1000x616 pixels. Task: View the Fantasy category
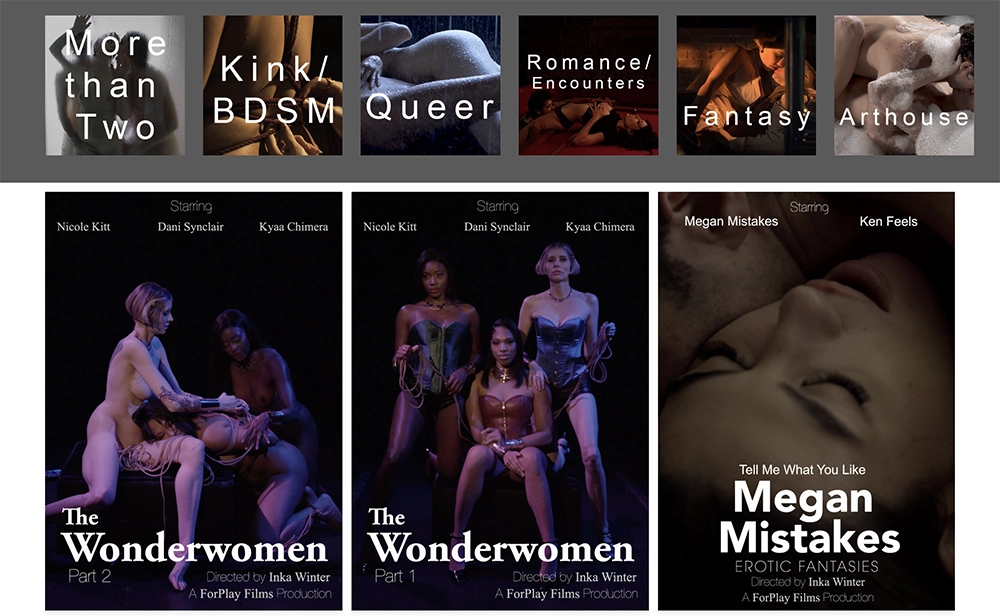pos(746,85)
